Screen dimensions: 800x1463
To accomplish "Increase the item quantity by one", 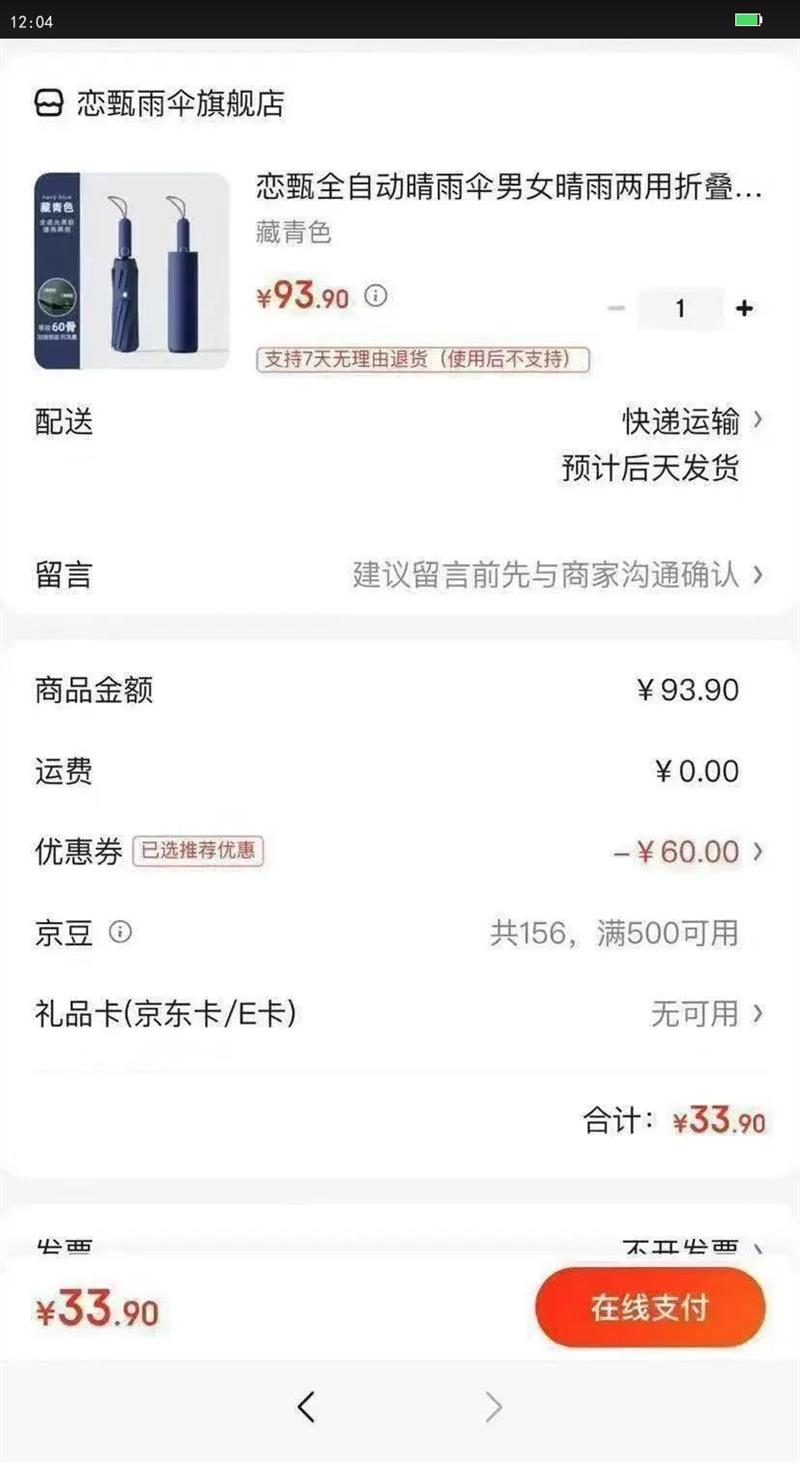I will pyautogui.click(x=744, y=309).
